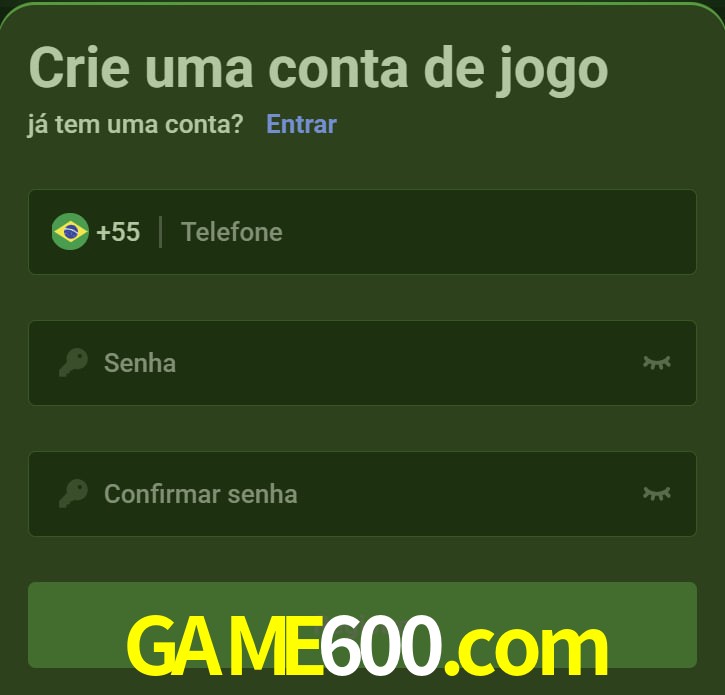Open the +55 country code selector

(97, 232)
